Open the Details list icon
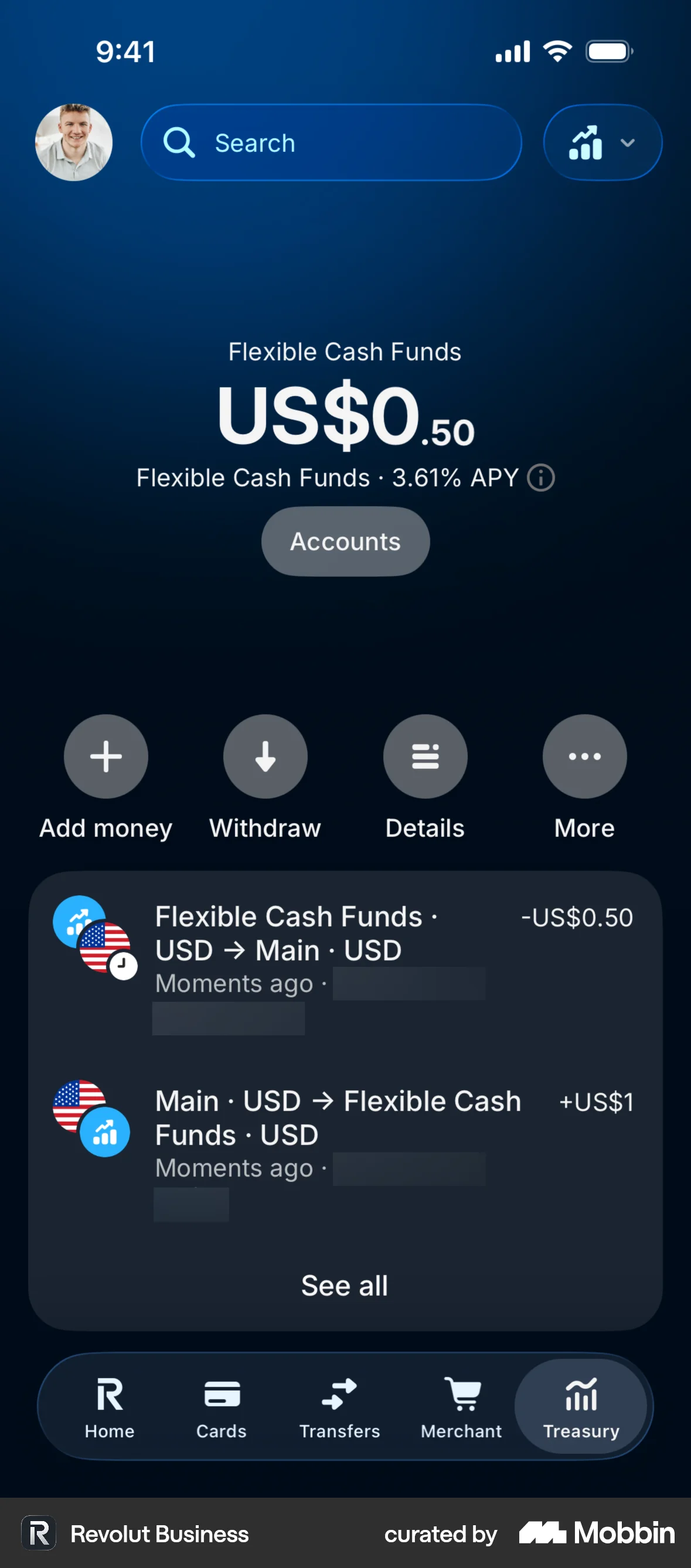This screenshot has height=1568, width=691. point(425,756)
